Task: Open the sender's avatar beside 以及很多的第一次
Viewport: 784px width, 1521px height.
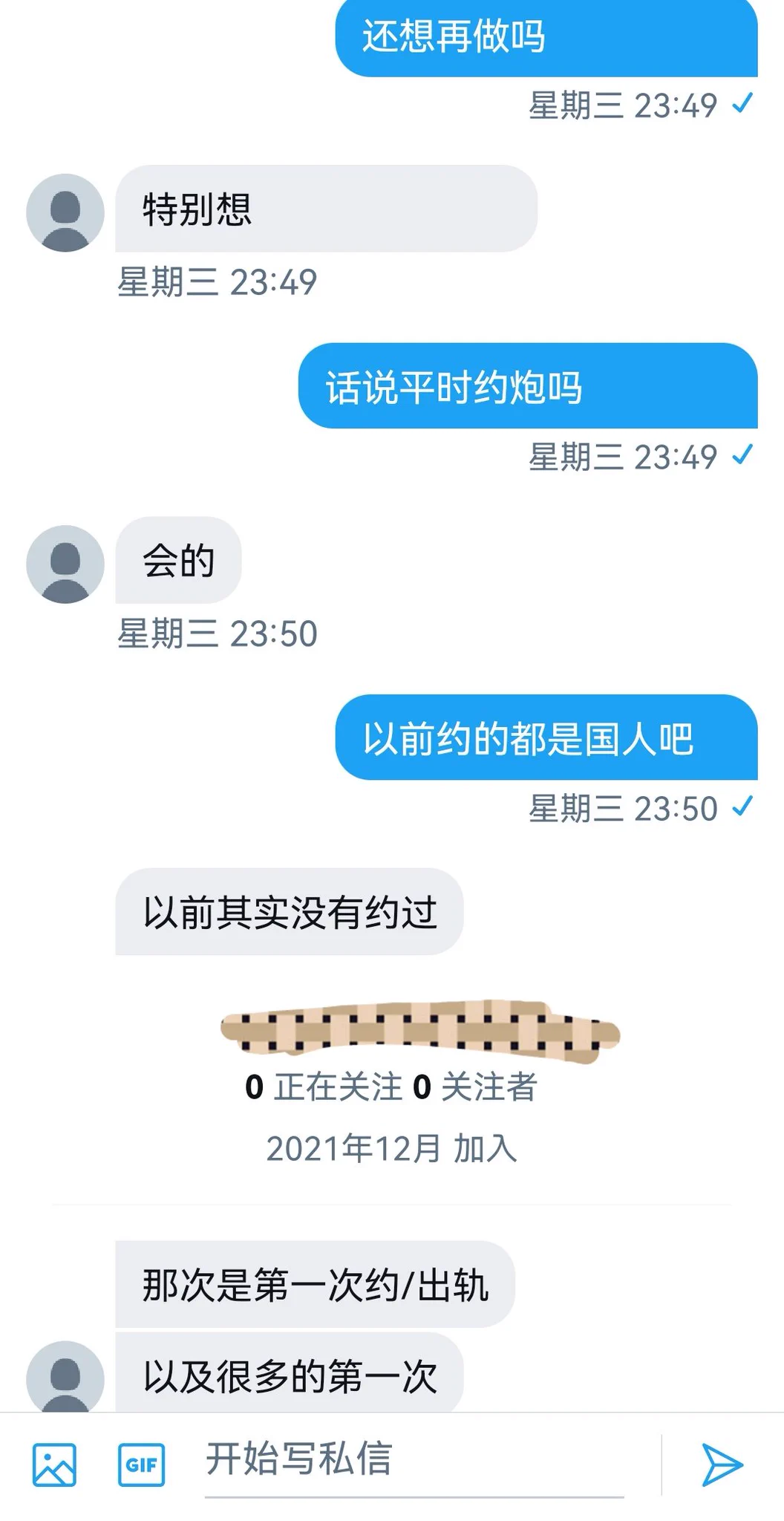Action: (65, 1377)
